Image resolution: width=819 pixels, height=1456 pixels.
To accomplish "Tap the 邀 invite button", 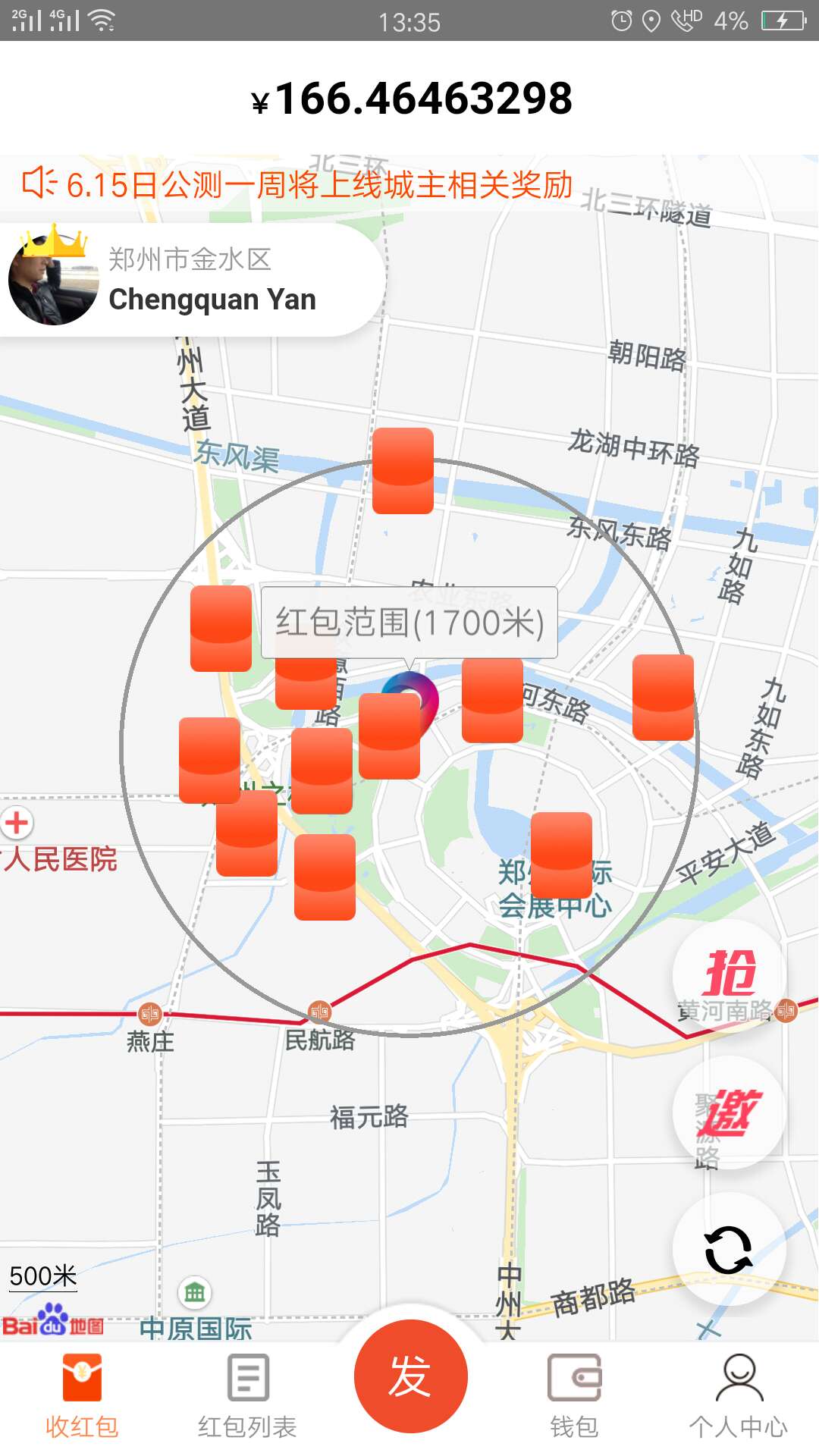I will 729,1112.
